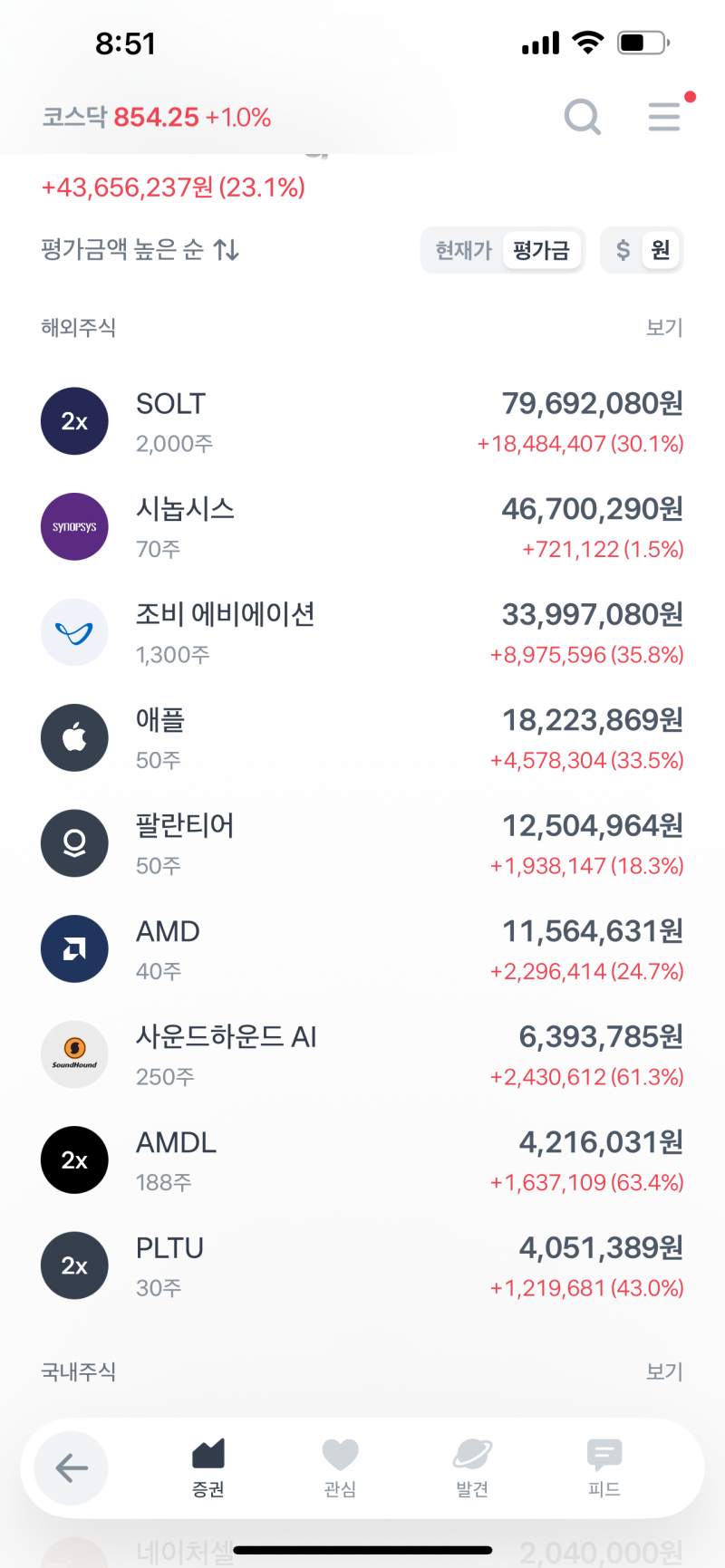Open 보기 next to 해외주식 section

point(665,328)
